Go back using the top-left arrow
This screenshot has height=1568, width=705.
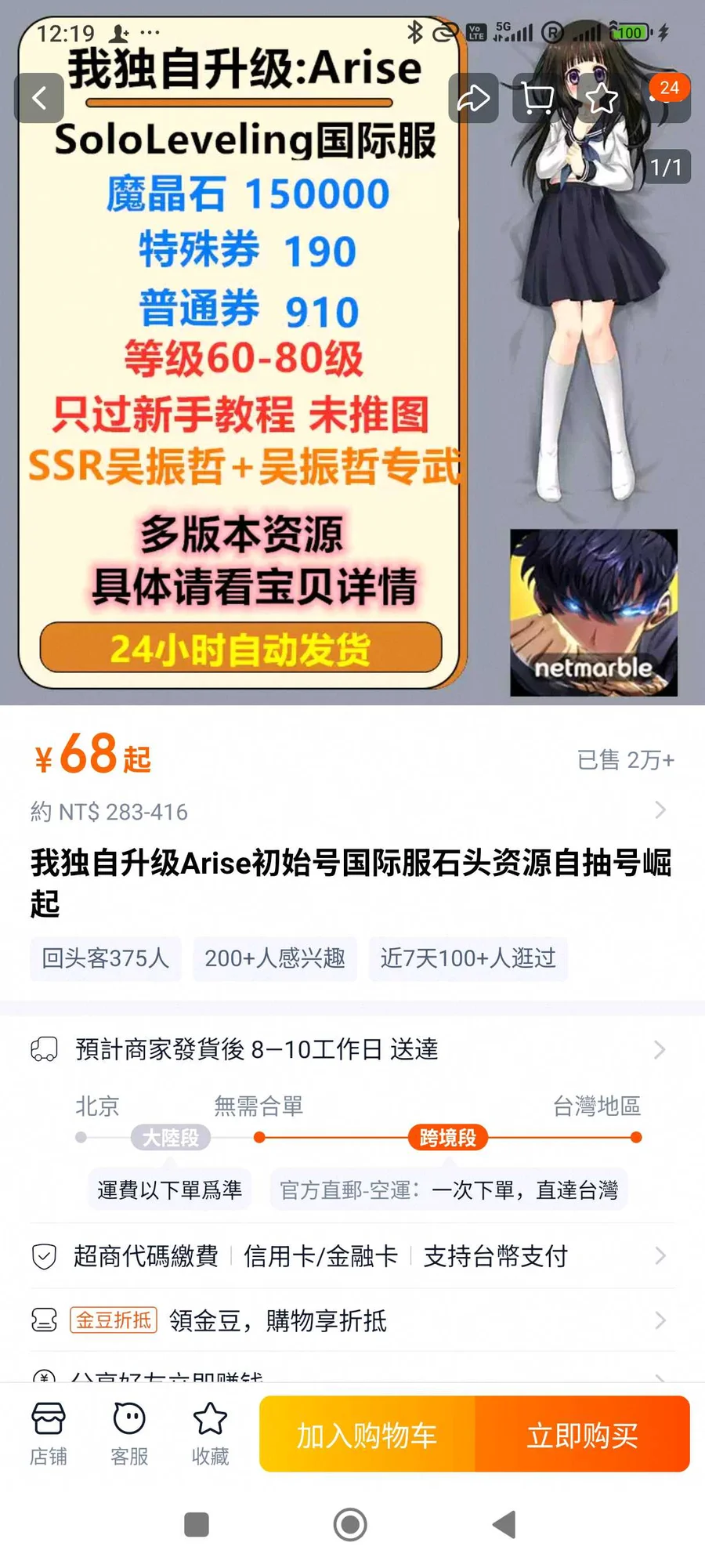tap(39, 98)
